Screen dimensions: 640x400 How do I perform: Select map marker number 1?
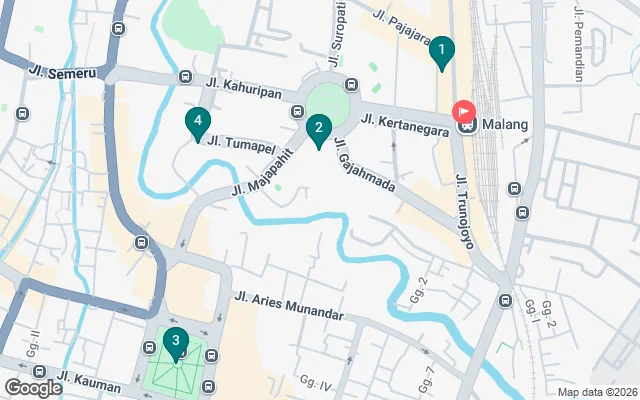(442, 50)
